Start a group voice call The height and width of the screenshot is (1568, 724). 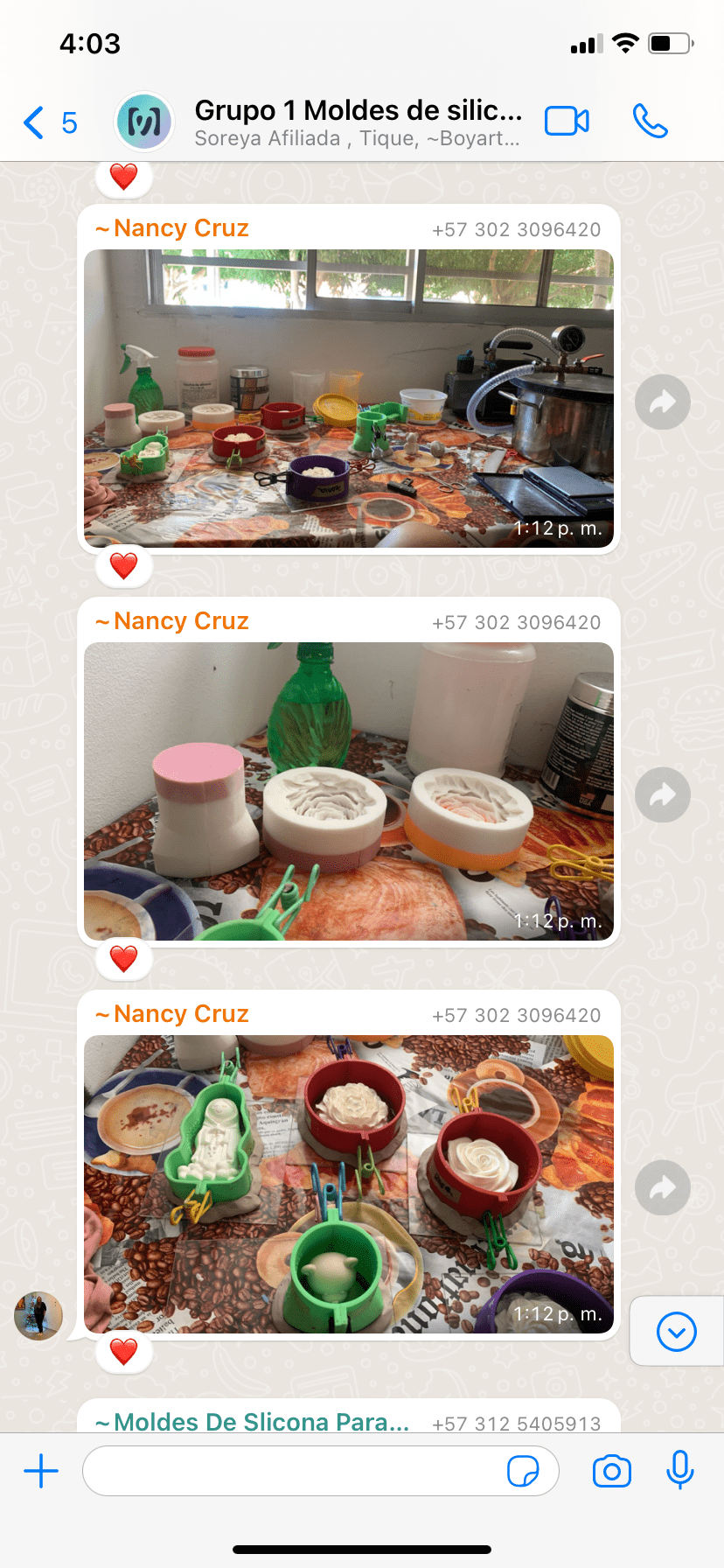pos(650,122)
